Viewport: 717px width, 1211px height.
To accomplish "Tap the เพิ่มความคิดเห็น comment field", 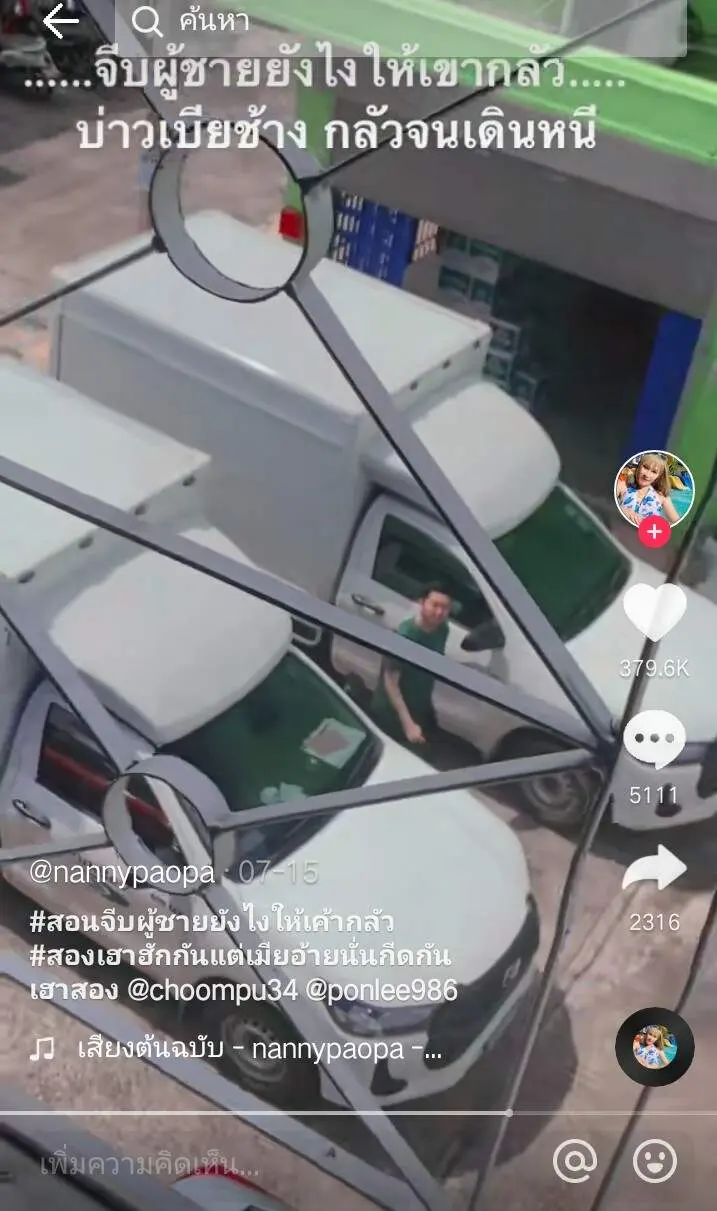I will 150,1164.
